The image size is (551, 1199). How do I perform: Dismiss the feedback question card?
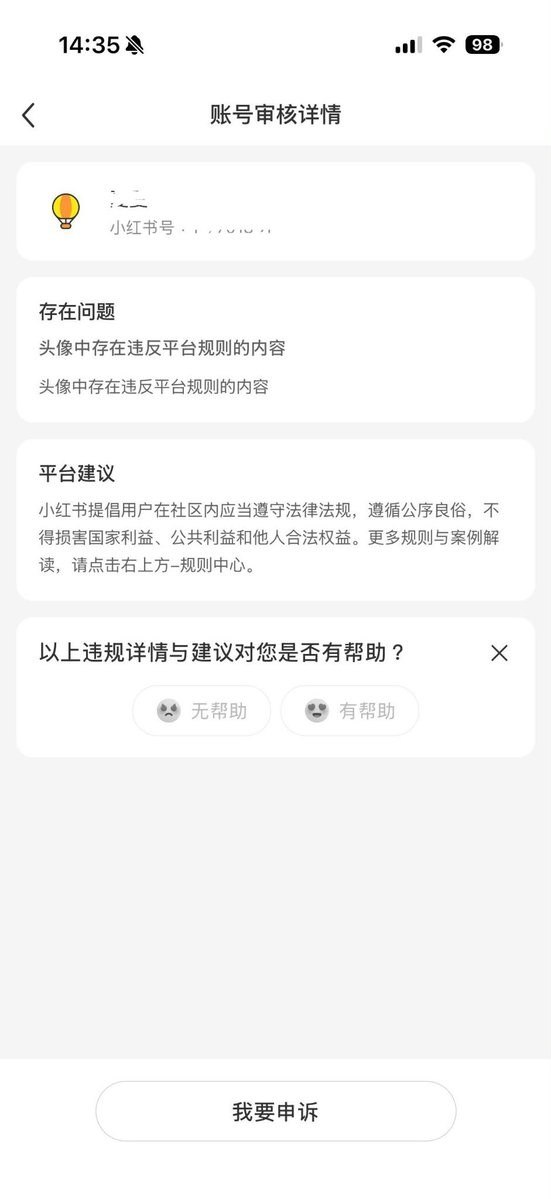click(499, 653)
